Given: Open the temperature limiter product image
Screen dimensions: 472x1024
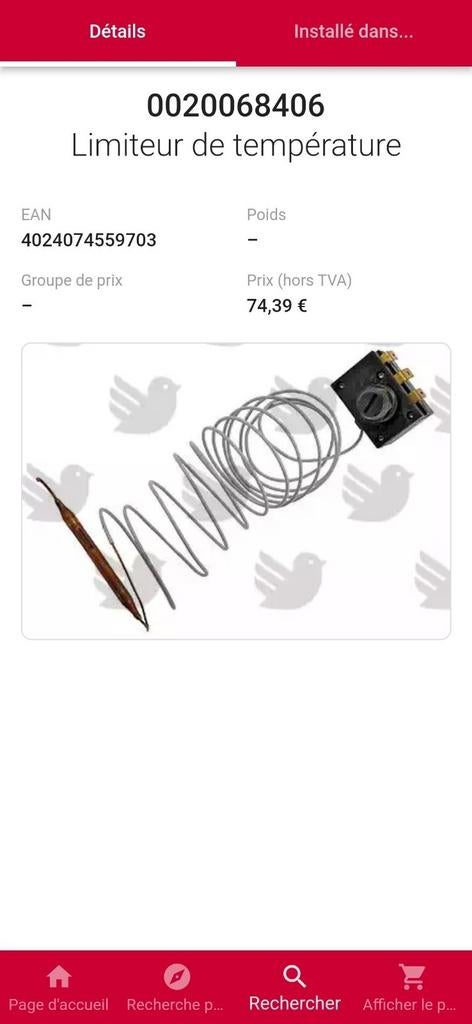Looking at the screenshot, I should tap(236, 491).
